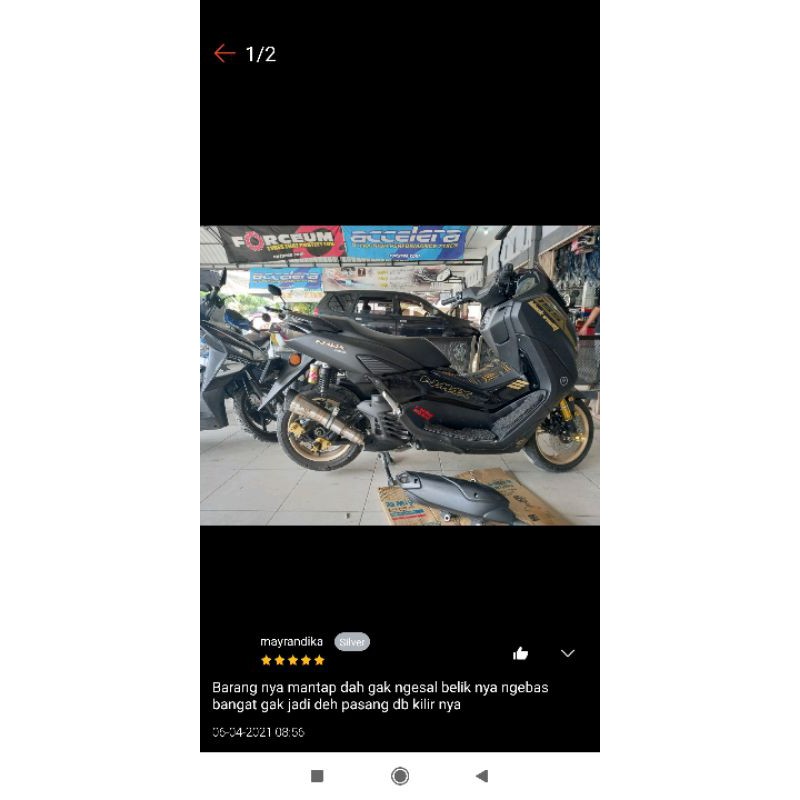Screen dimensions: 800x800
Task: Tap the system home button
Action: click(x=400, y=776)
